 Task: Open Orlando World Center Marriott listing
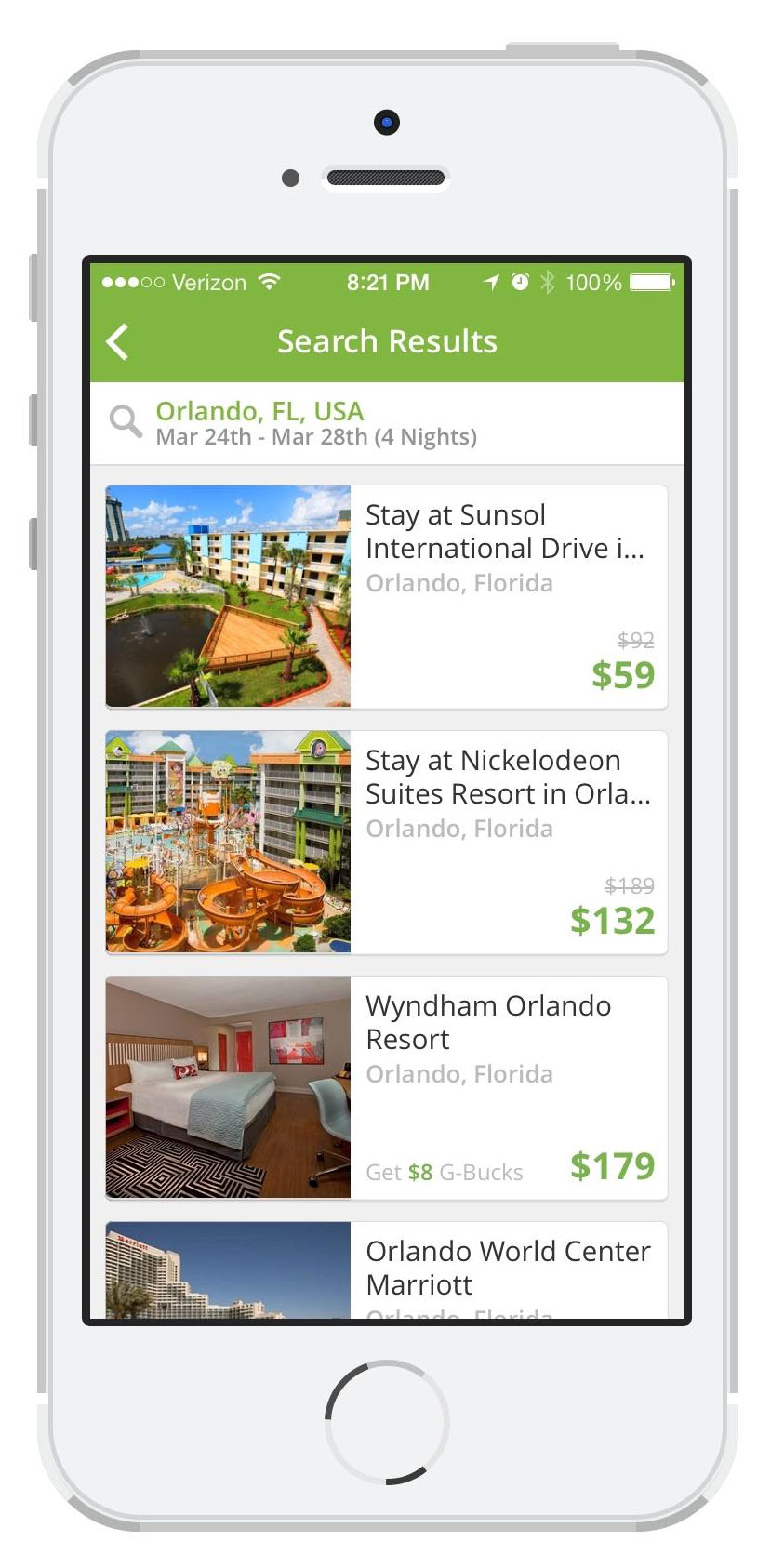point(387,1269)
